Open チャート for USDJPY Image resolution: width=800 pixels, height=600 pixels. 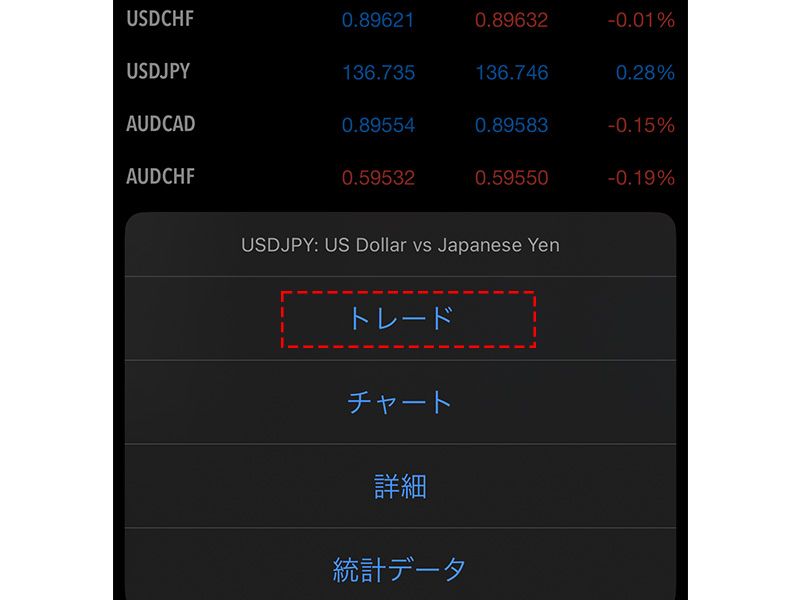coord(400,402)
